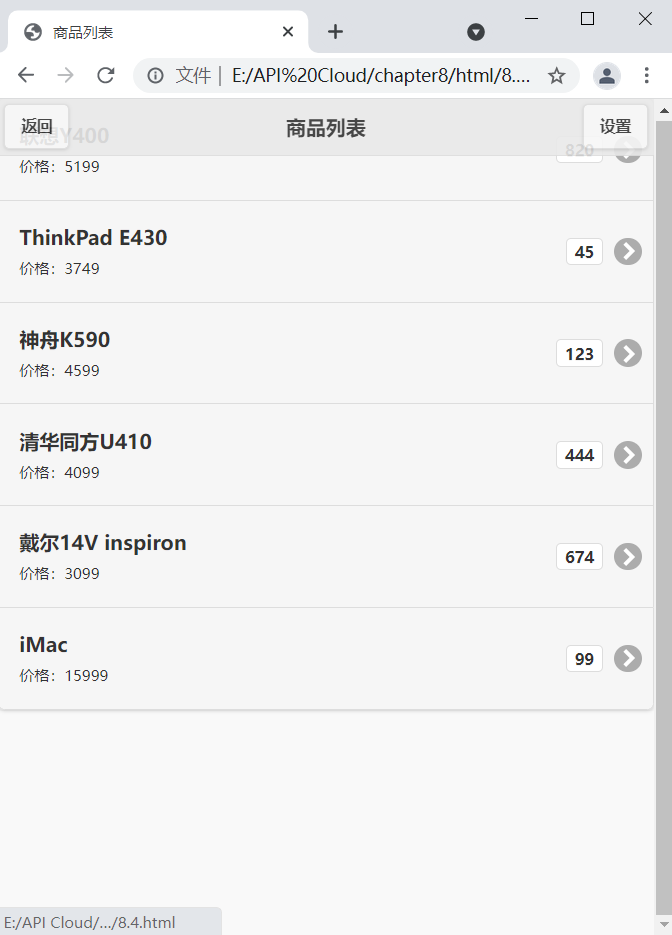This screenshot has height=935, width=672.
Task: Open the Chrome overflow menu
Action: point(647,75)
